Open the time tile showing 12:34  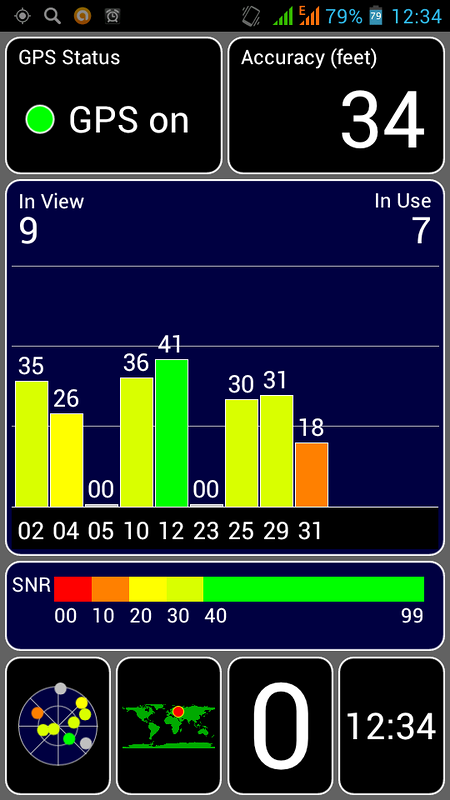click(x=391, y=726)
